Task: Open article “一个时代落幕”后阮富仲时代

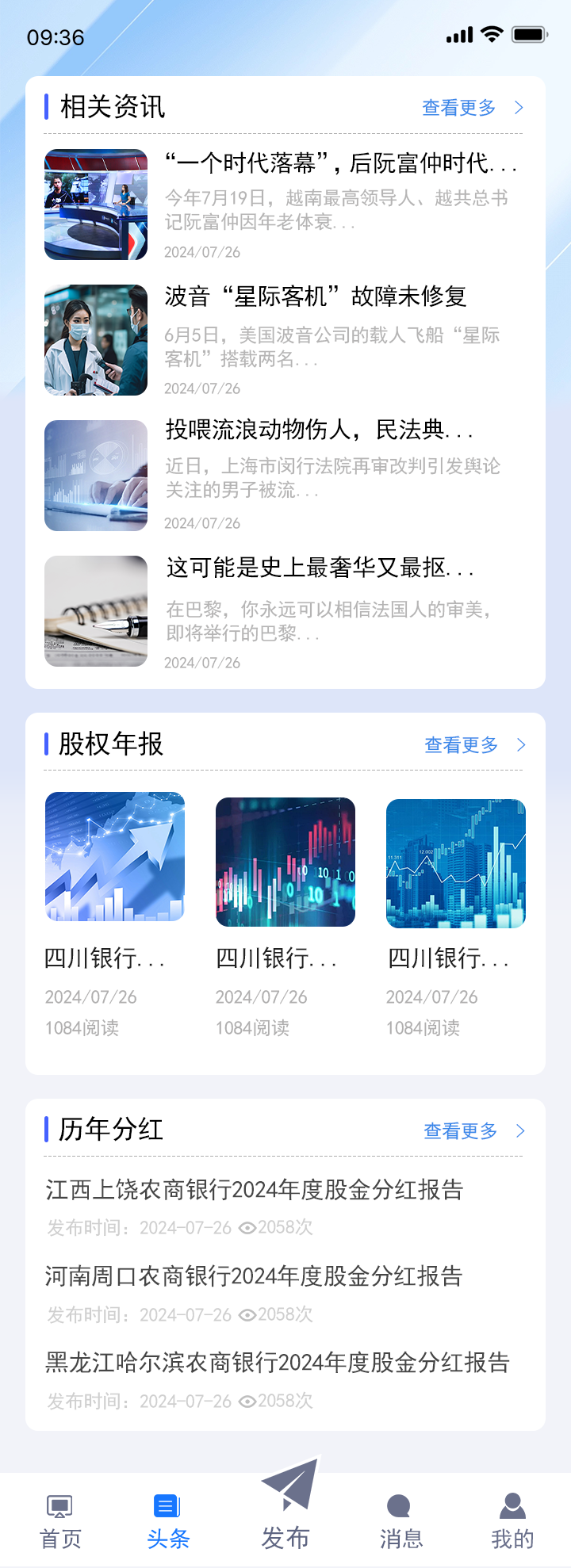Action: 341,164
